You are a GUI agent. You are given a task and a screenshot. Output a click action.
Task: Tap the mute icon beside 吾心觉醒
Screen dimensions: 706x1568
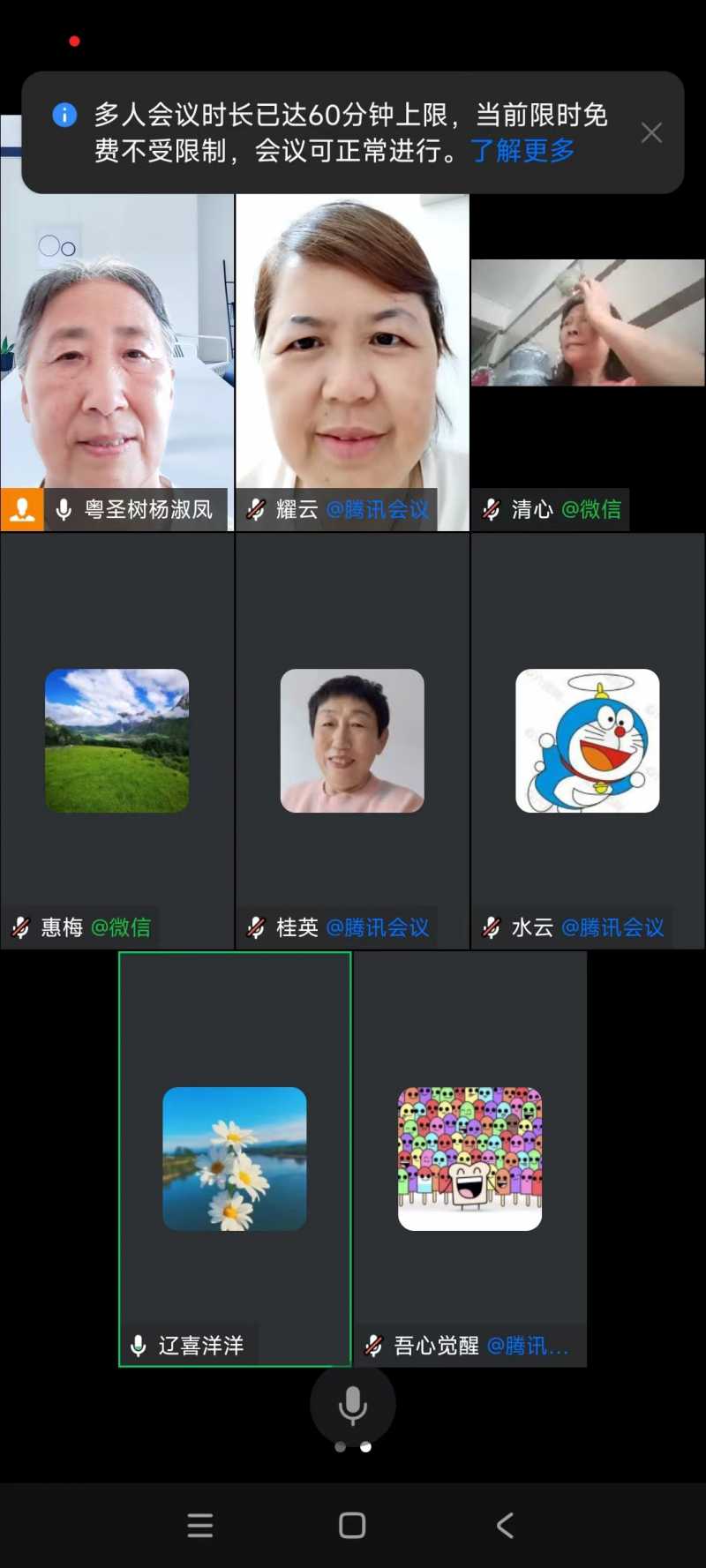coord(372,1345)
